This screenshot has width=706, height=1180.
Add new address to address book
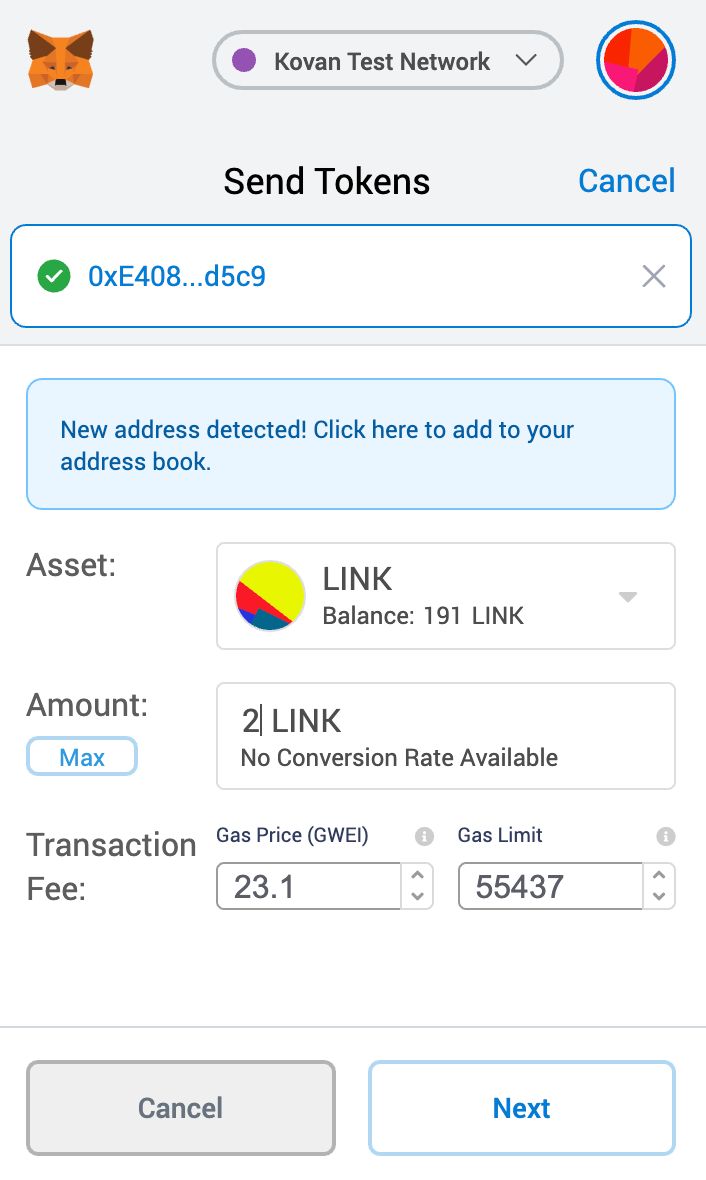pos(351,444)
